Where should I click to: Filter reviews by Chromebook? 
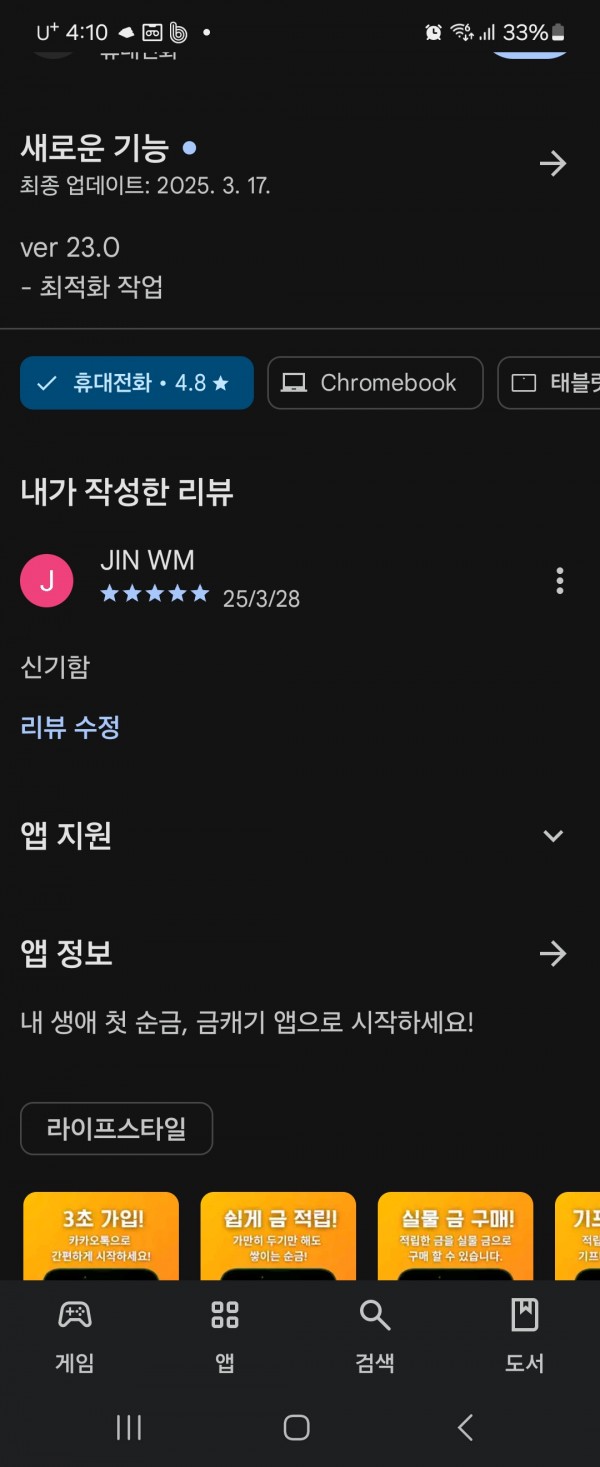(x=375, y=383)
